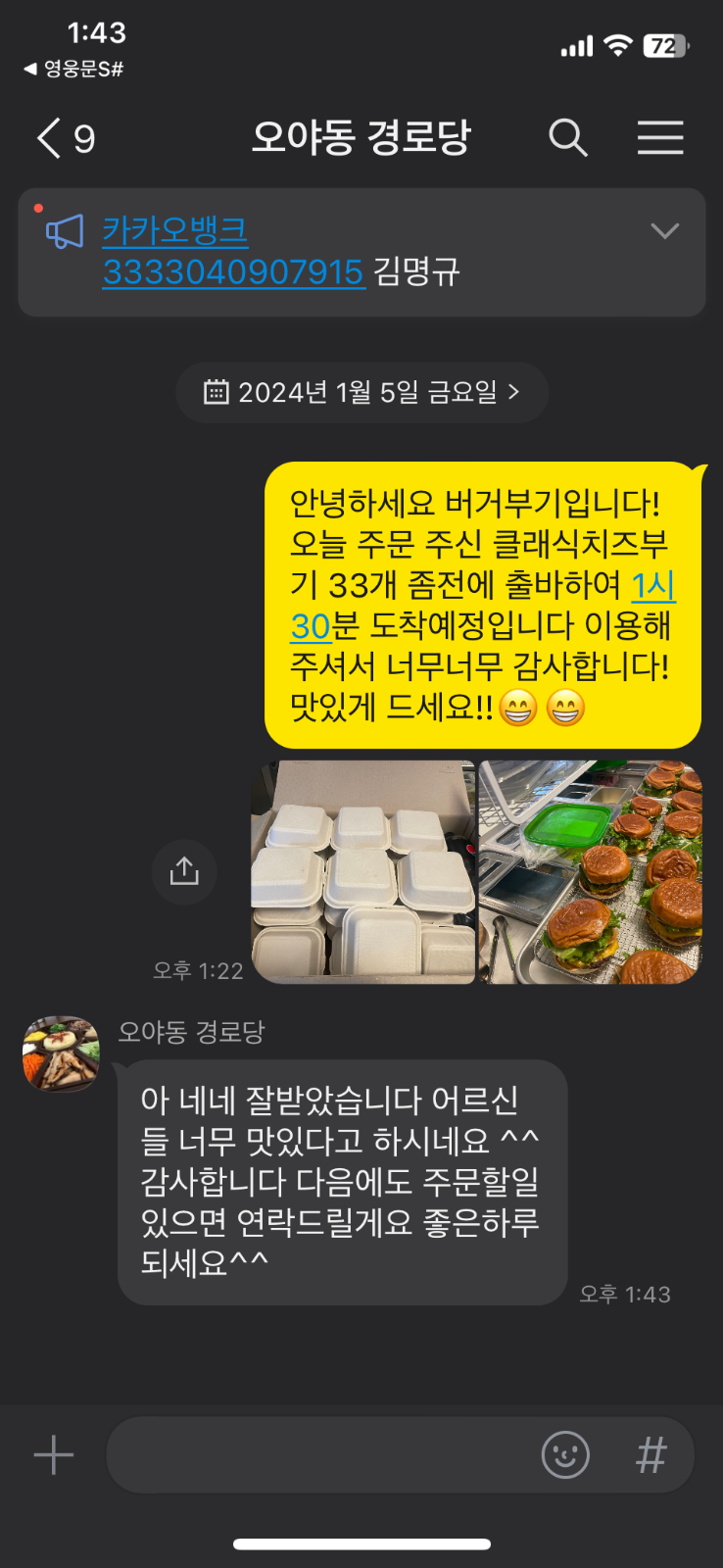Viewport: 723px width, 1568px height.
Task: View 오야동 경로당 profile picture
Action: pos(61,1053)
